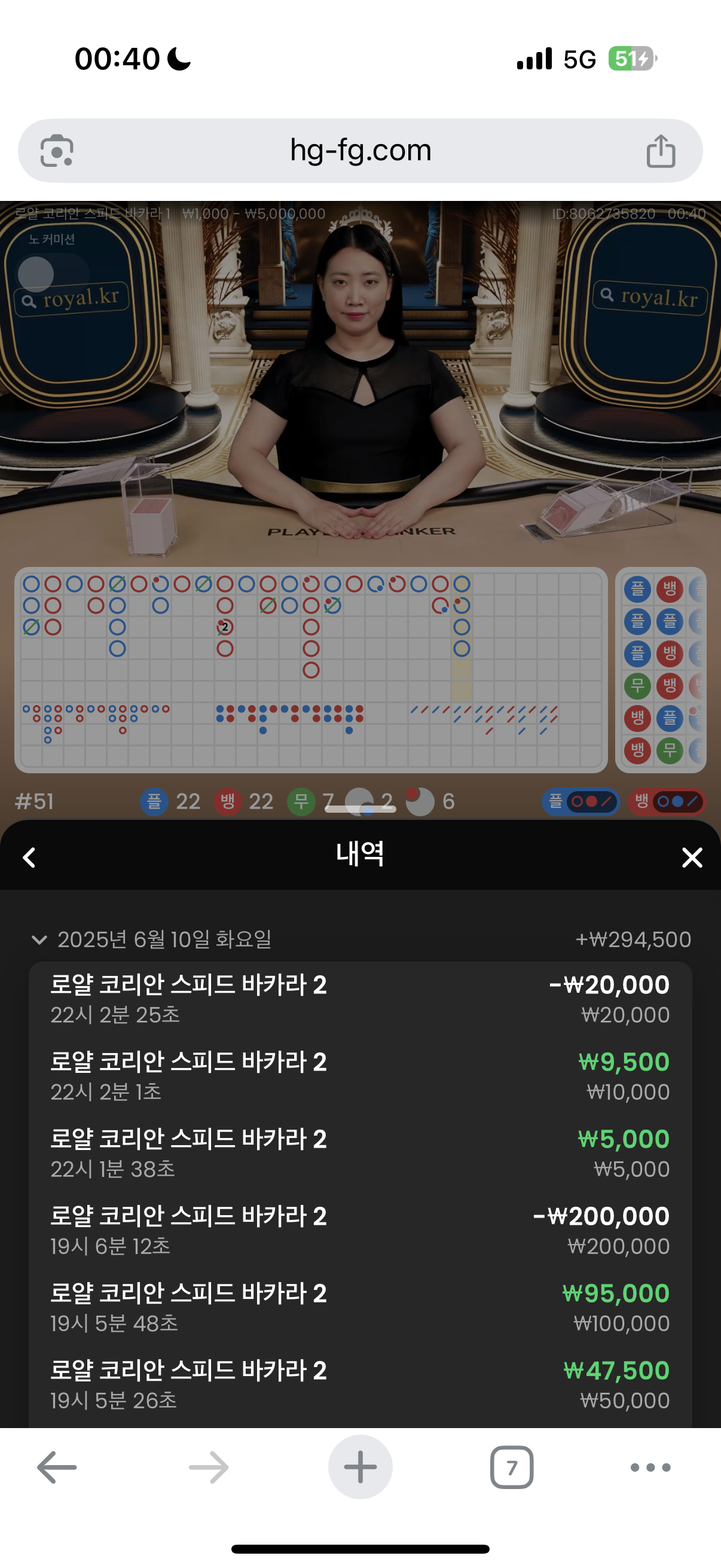Open the -₩200,000 entry at 19시 6분 12초

point(360,1231)
